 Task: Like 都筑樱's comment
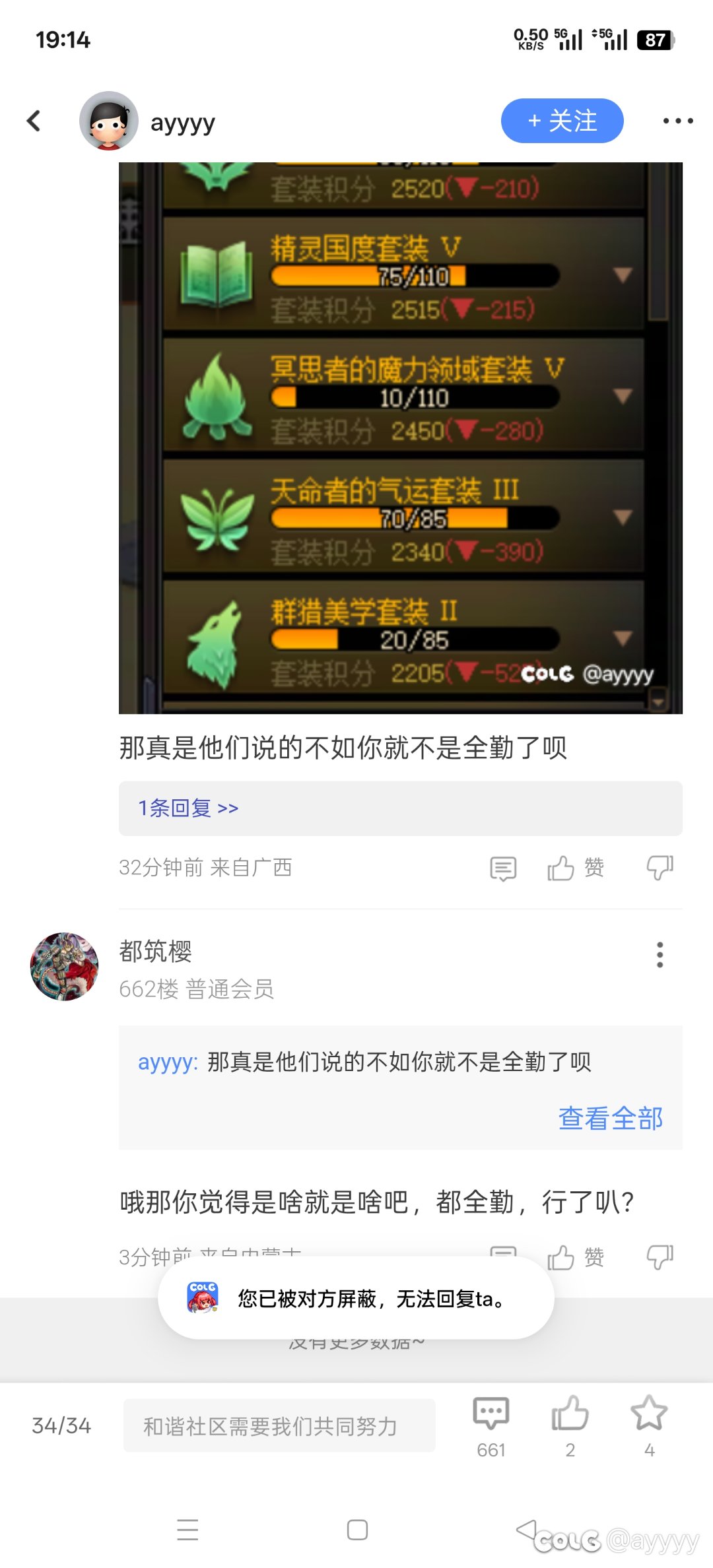[x=575, y=1257]
